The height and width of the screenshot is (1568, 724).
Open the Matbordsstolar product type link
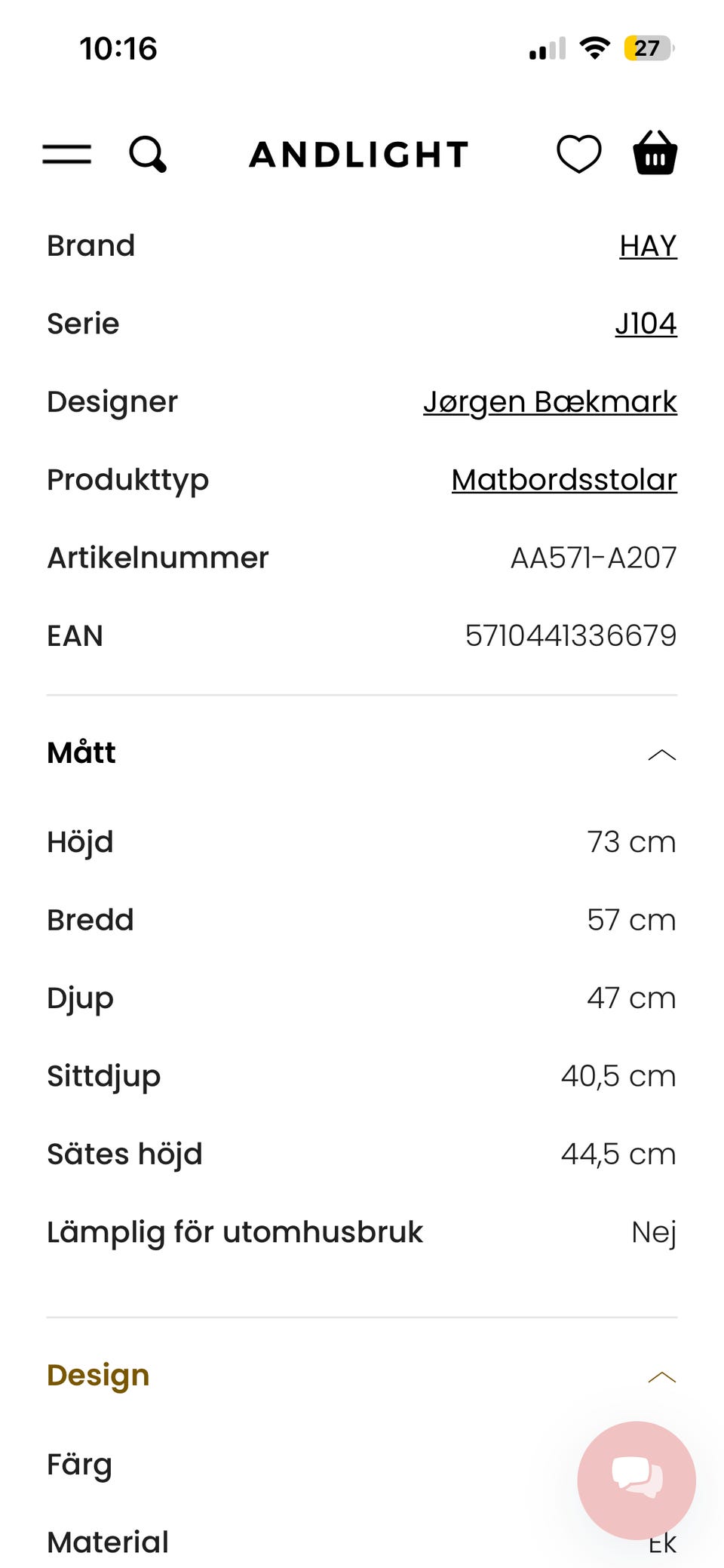564,480
